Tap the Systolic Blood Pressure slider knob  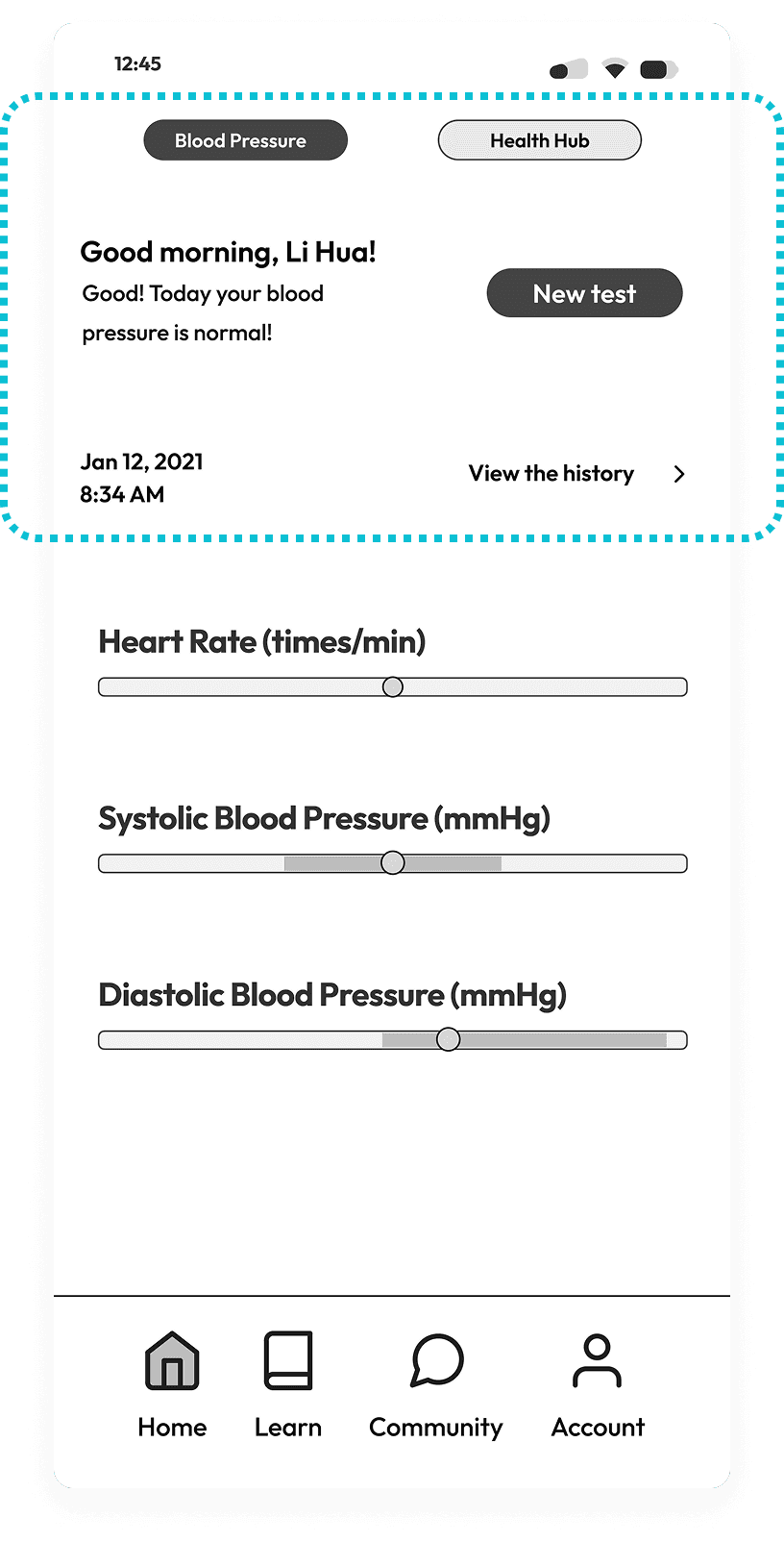point(392,862)
